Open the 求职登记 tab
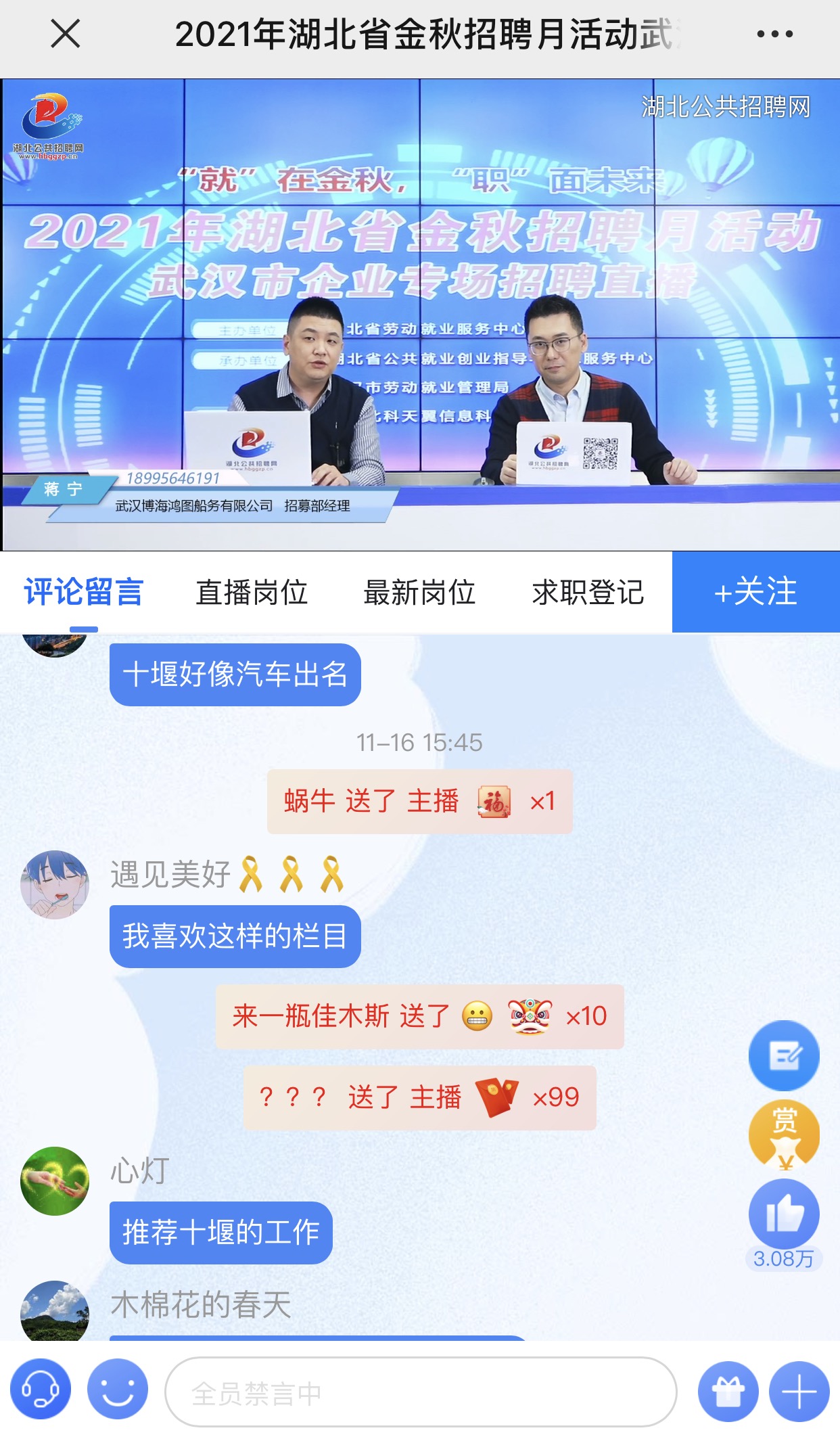 [587, 593]
